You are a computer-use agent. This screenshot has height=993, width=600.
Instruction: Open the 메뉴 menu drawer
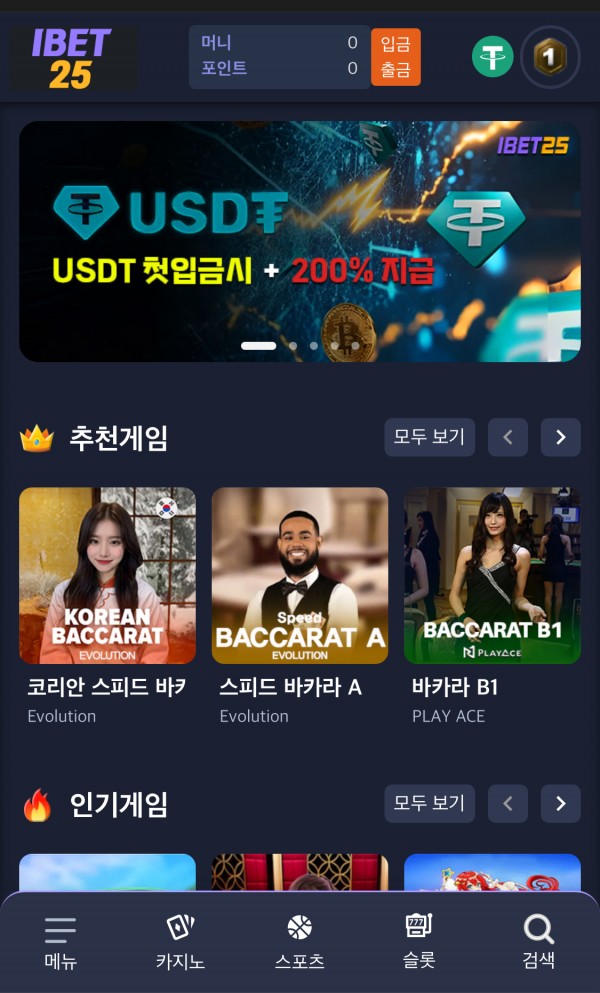pos(60,942)
